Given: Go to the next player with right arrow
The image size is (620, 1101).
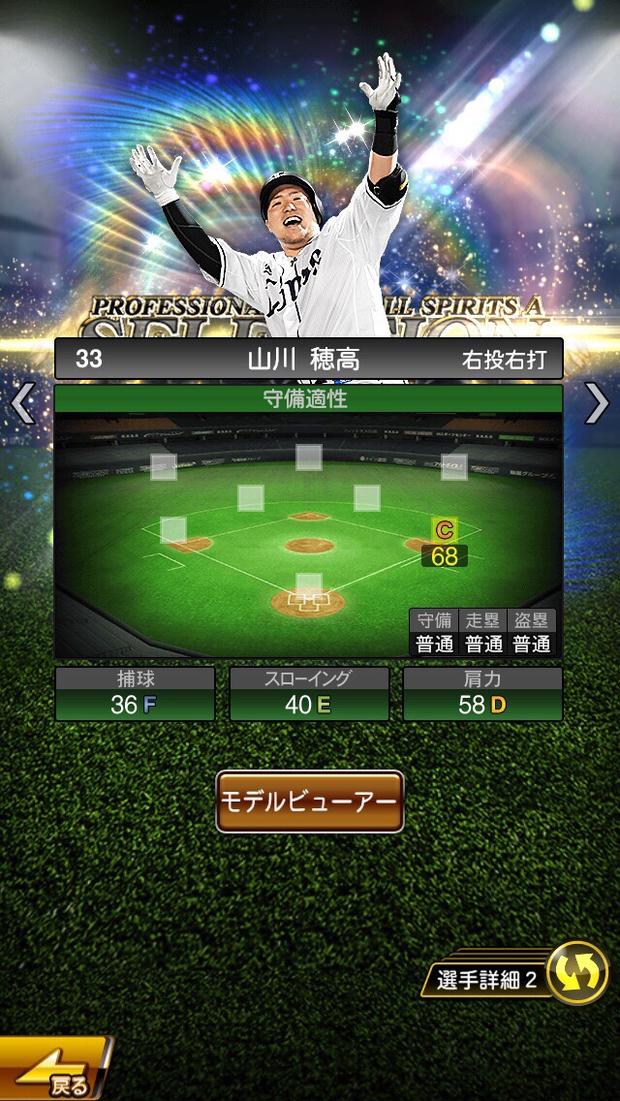Looking at the screenshot, I should 597,403.
